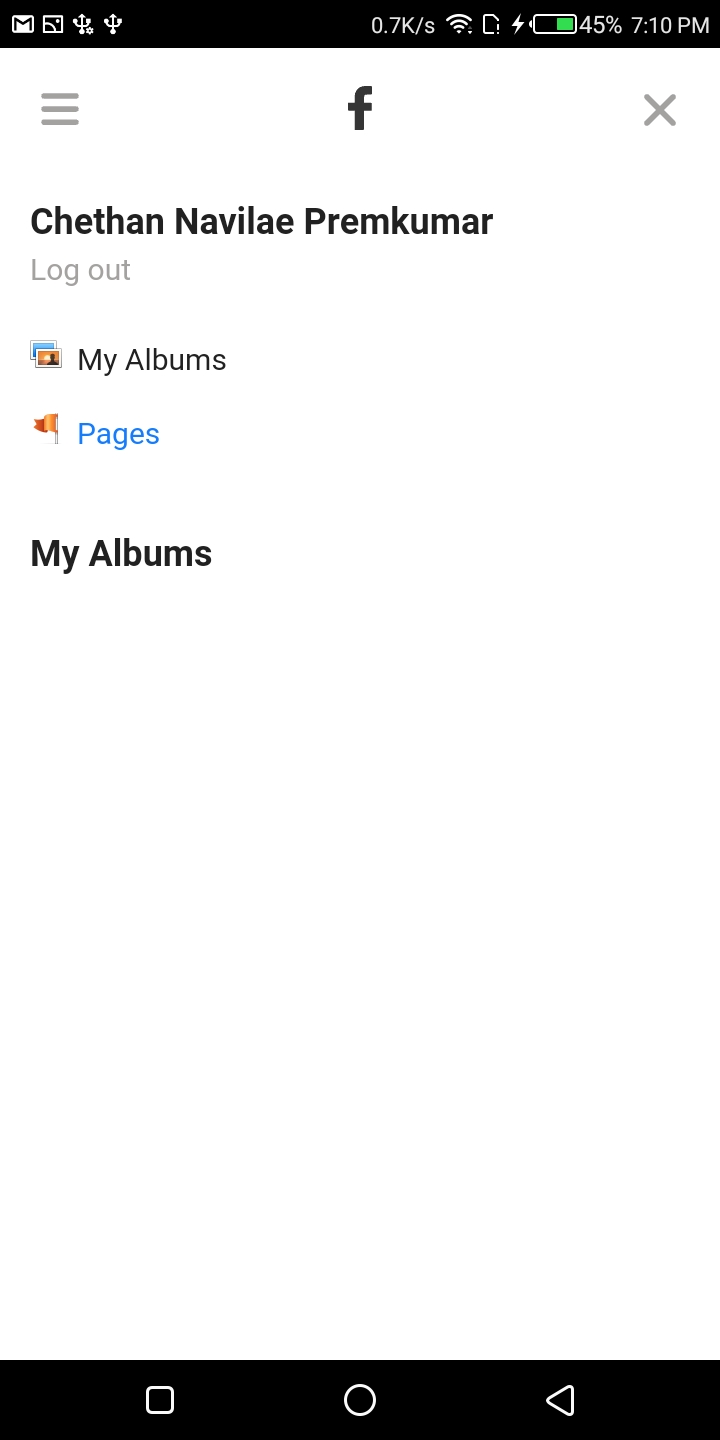The width and height of the screenshot is (720, 1440).
Task: Select the Chethan Navilae Premkumar account name
Action: 261,221
